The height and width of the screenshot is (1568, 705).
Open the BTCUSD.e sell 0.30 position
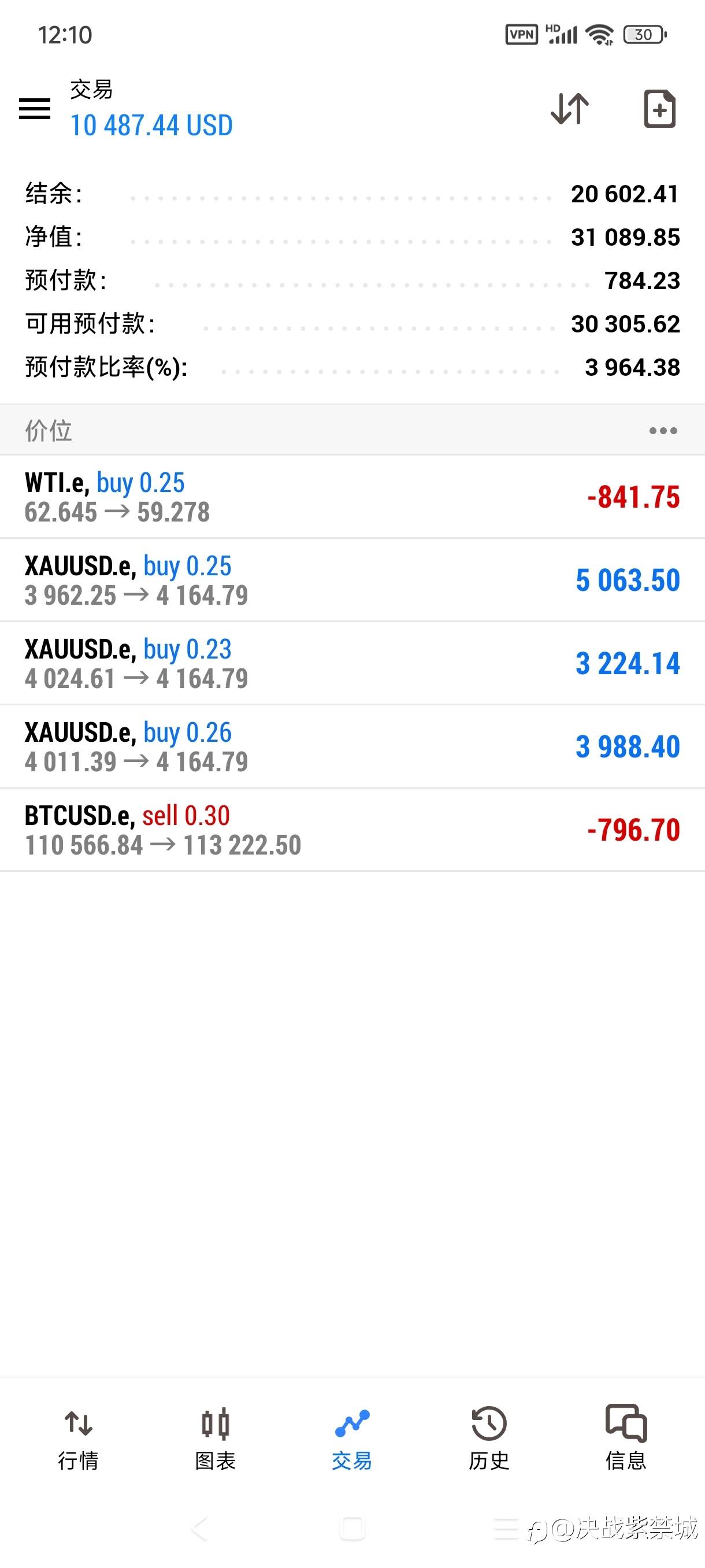tap(352, 830)
